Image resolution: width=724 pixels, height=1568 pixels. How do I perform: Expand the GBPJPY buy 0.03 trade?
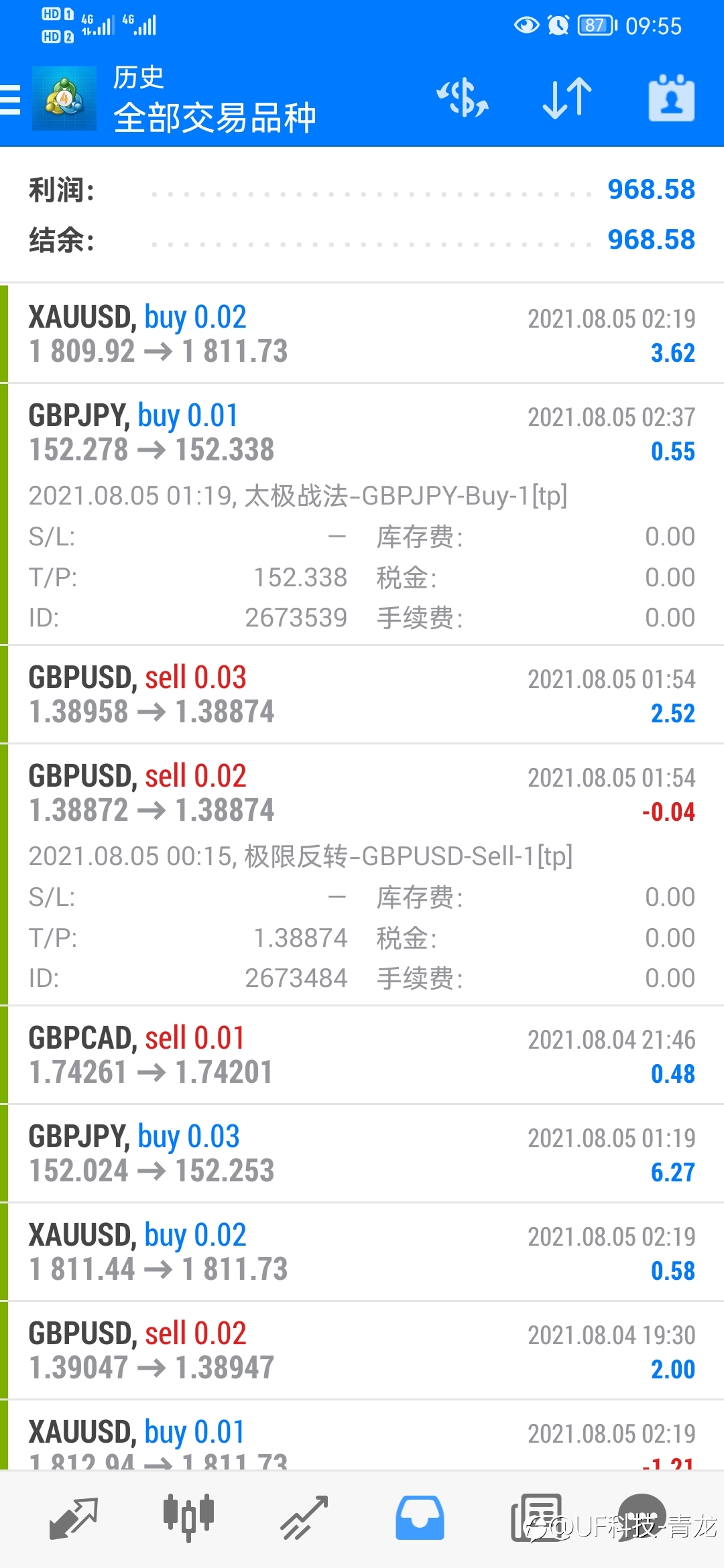362,1153
